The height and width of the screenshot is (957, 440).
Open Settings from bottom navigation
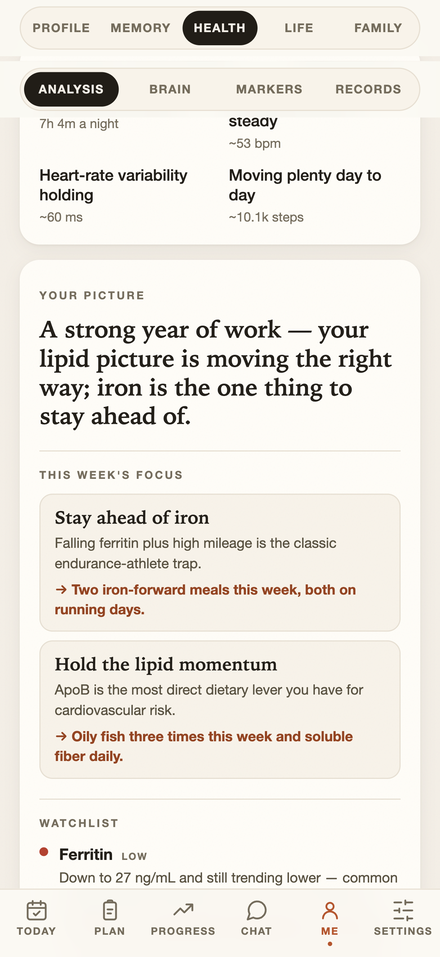click(403, 919)
